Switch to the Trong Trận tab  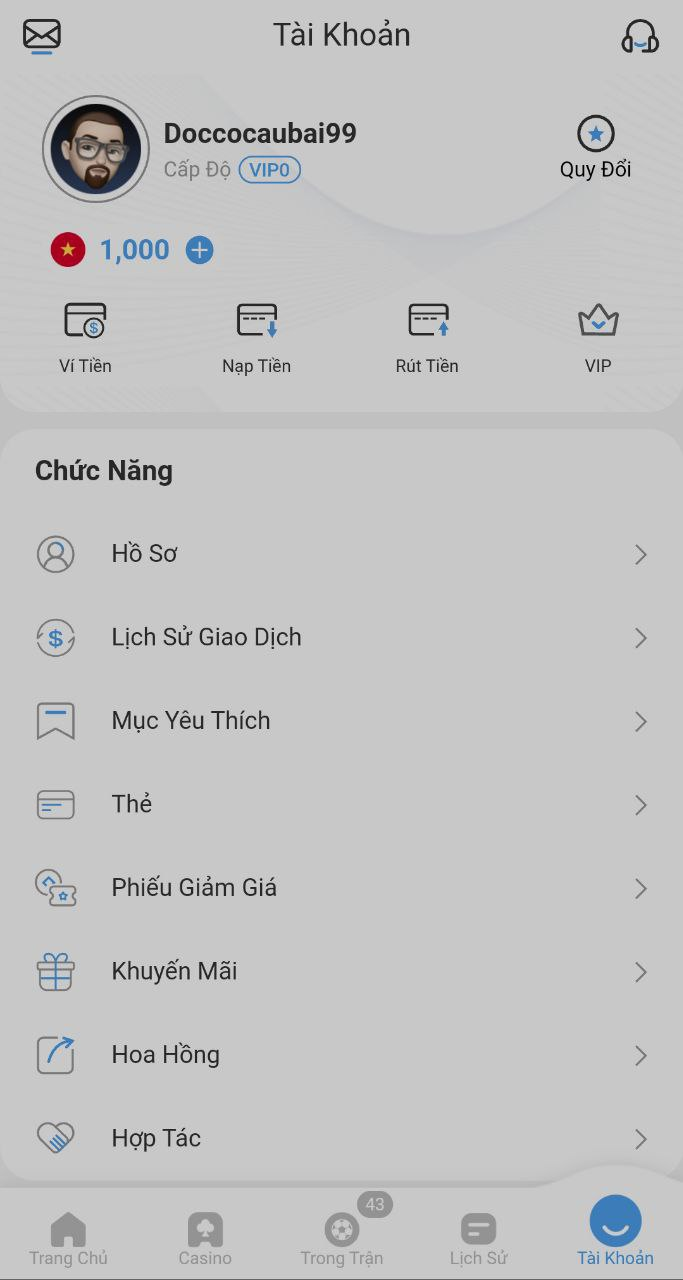click(342, 1238)
